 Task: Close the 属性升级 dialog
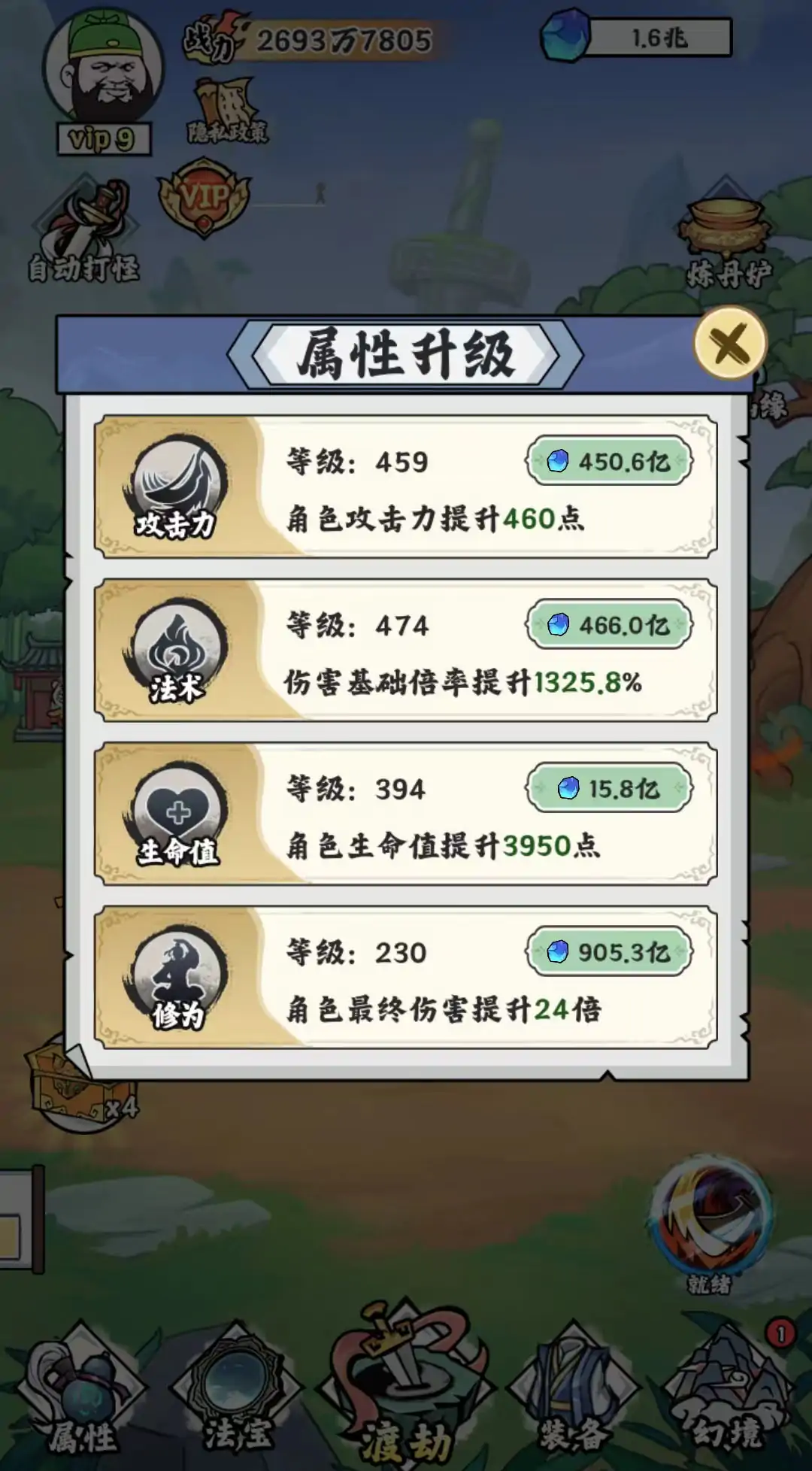(729, 344)
